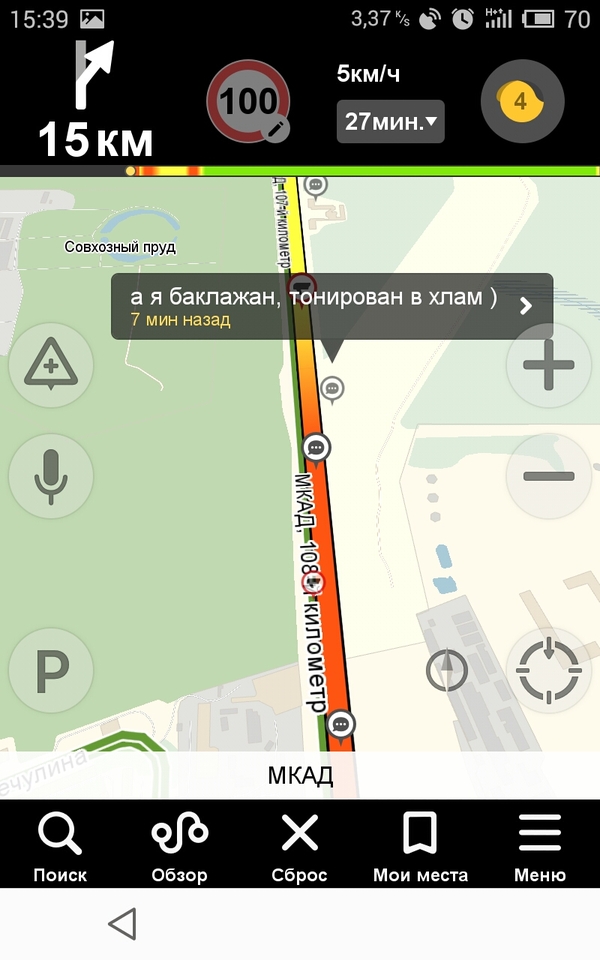The height and width of the screenshot is (960, 600).
Task: Zoom in with the plus button
Action: click(548, 365)
